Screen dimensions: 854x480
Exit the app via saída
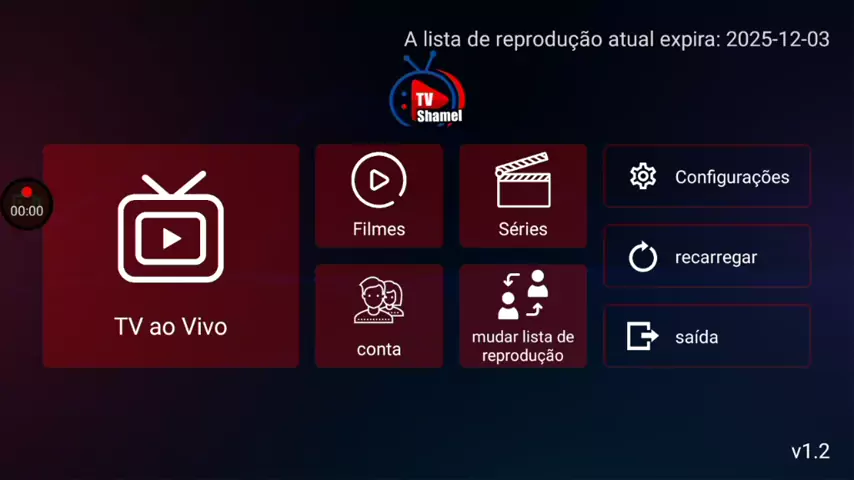click(707, 337)
